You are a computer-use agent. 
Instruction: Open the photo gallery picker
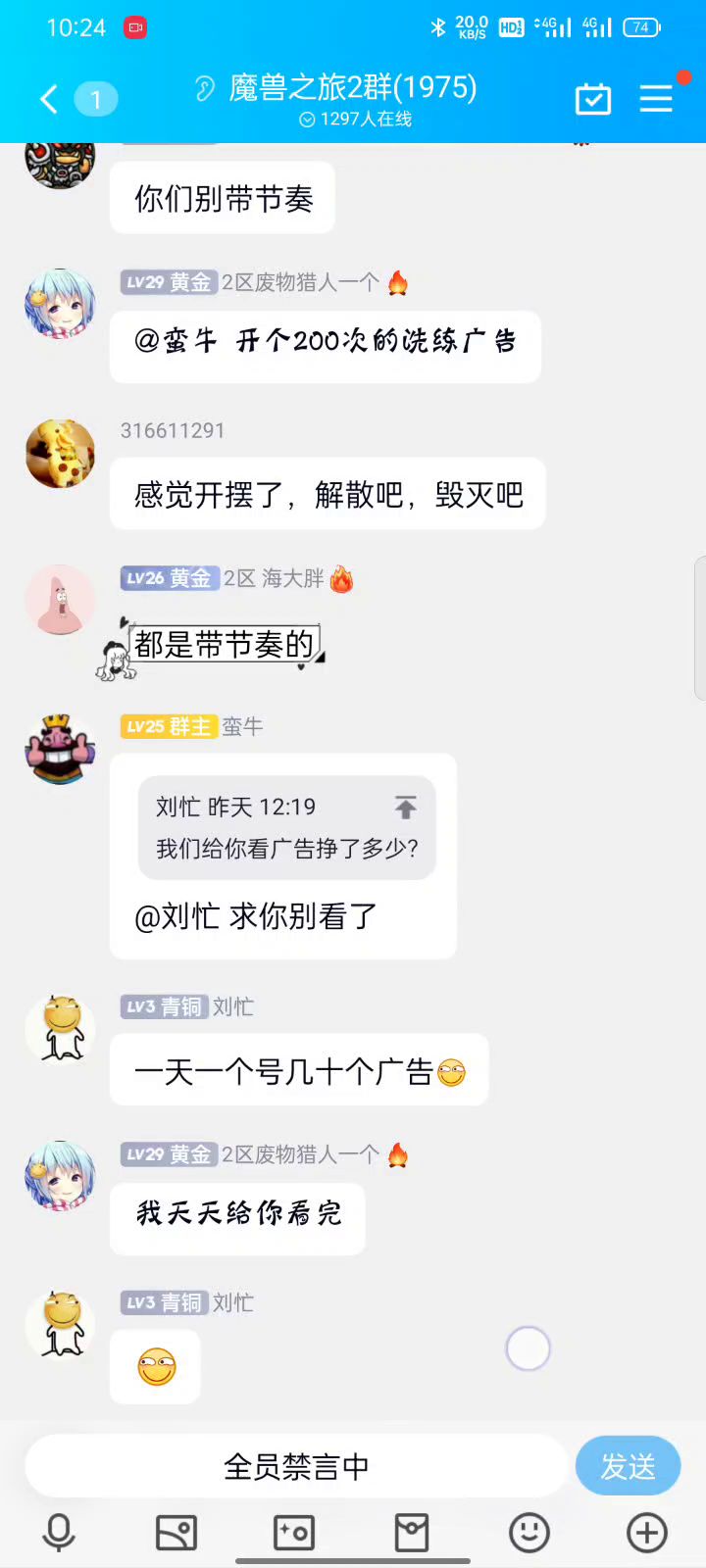coord(176,1533)
